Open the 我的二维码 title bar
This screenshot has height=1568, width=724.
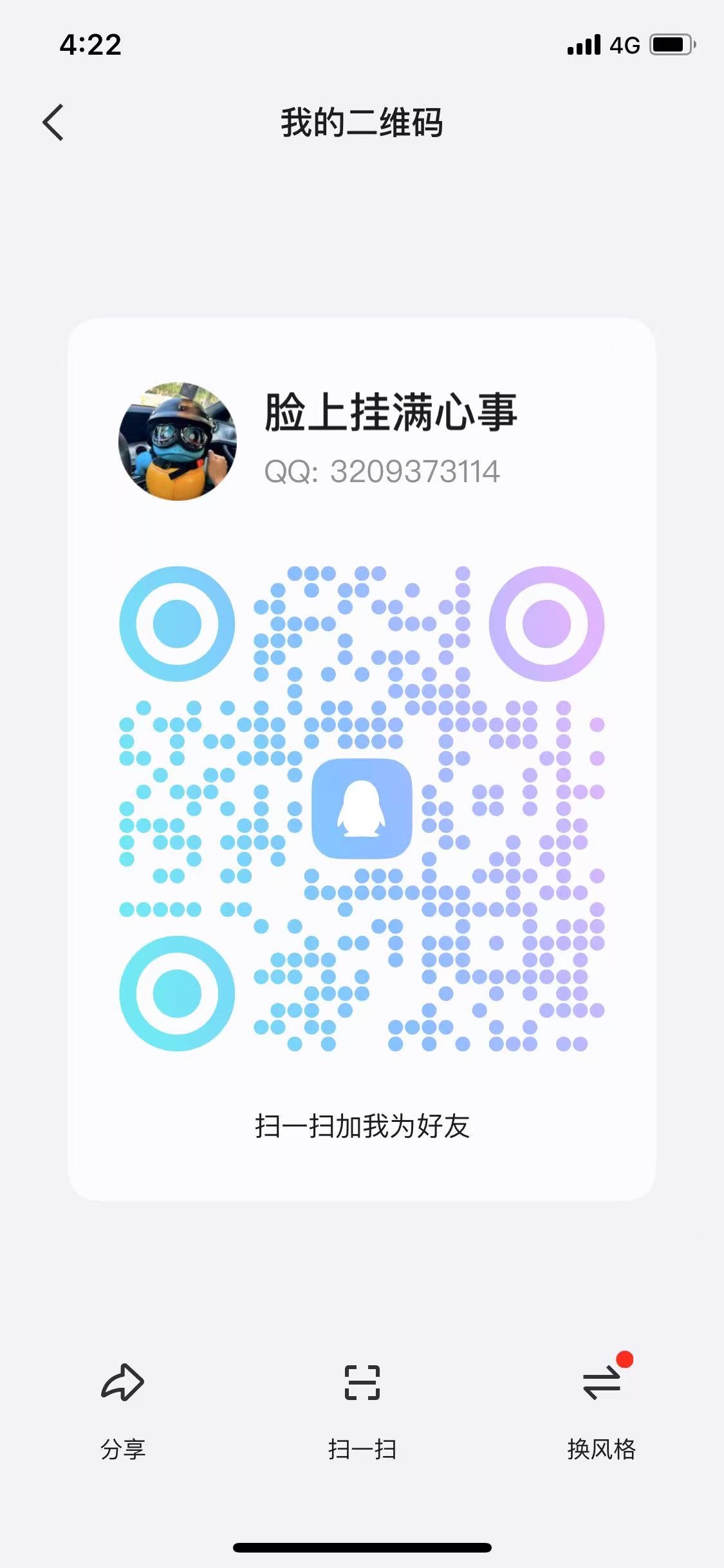[x=362, y=121]
